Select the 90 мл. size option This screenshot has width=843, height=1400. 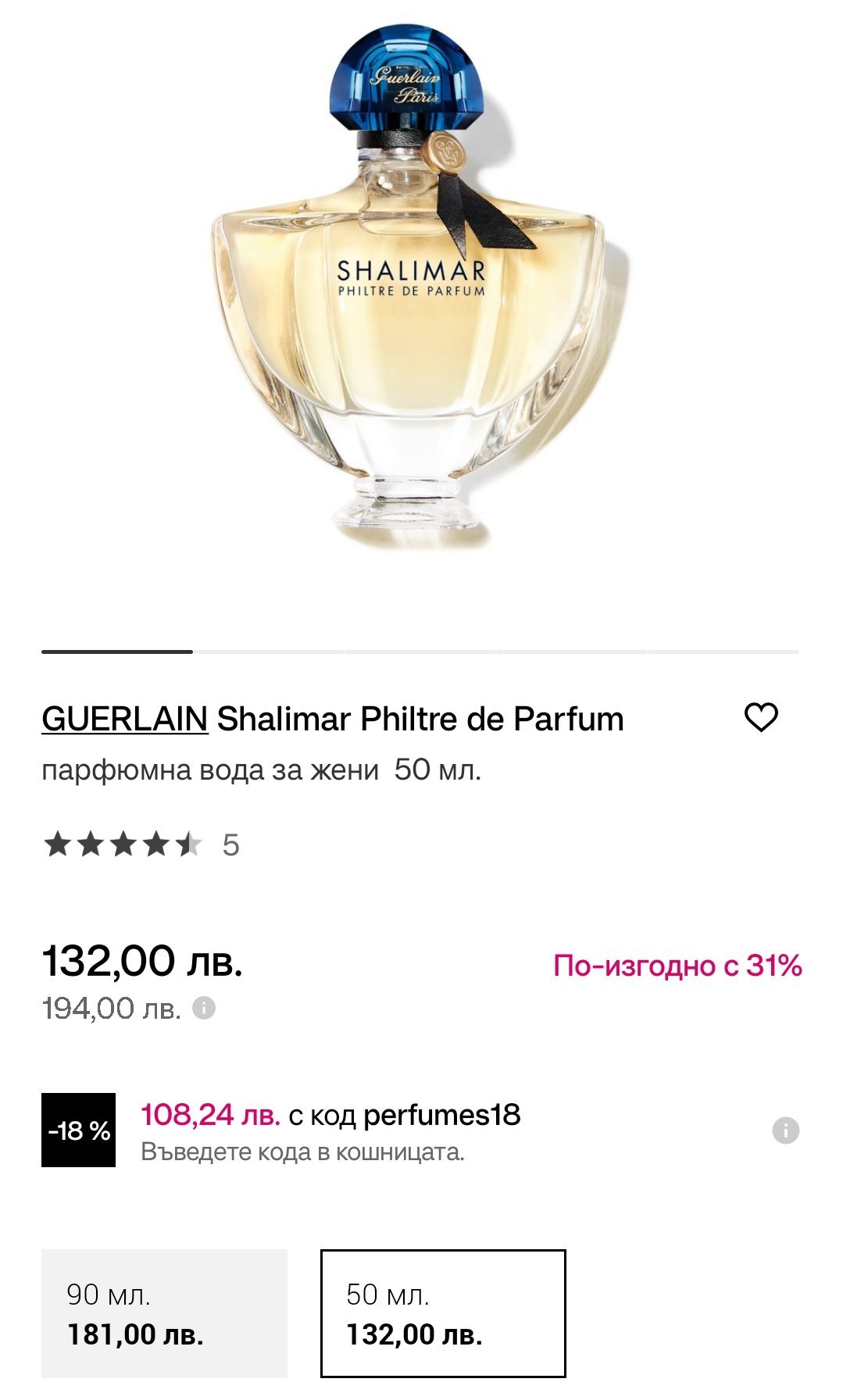tap(164, 1314)
